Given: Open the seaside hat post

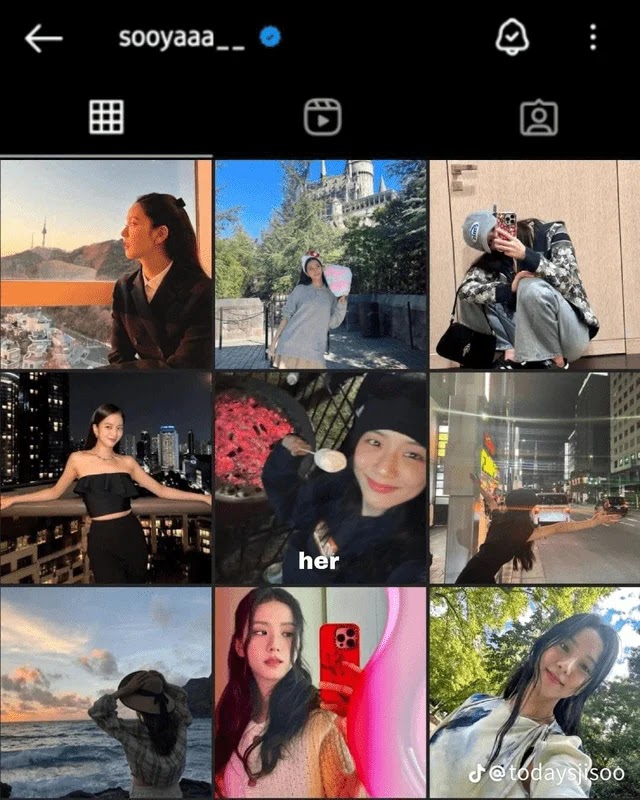Looking at the screenshot, I should pyautogui.click(x=106, y=693).
